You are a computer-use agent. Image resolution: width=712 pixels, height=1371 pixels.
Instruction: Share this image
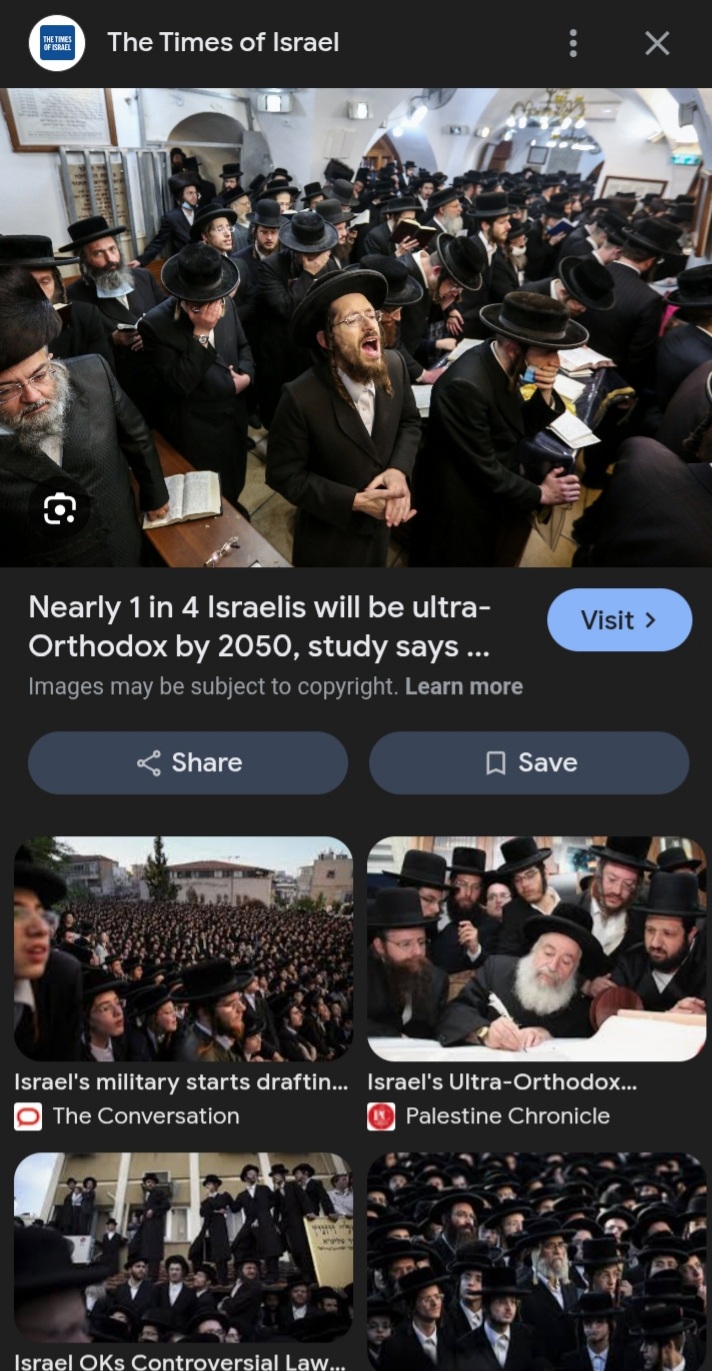click(x=188, y=763)
